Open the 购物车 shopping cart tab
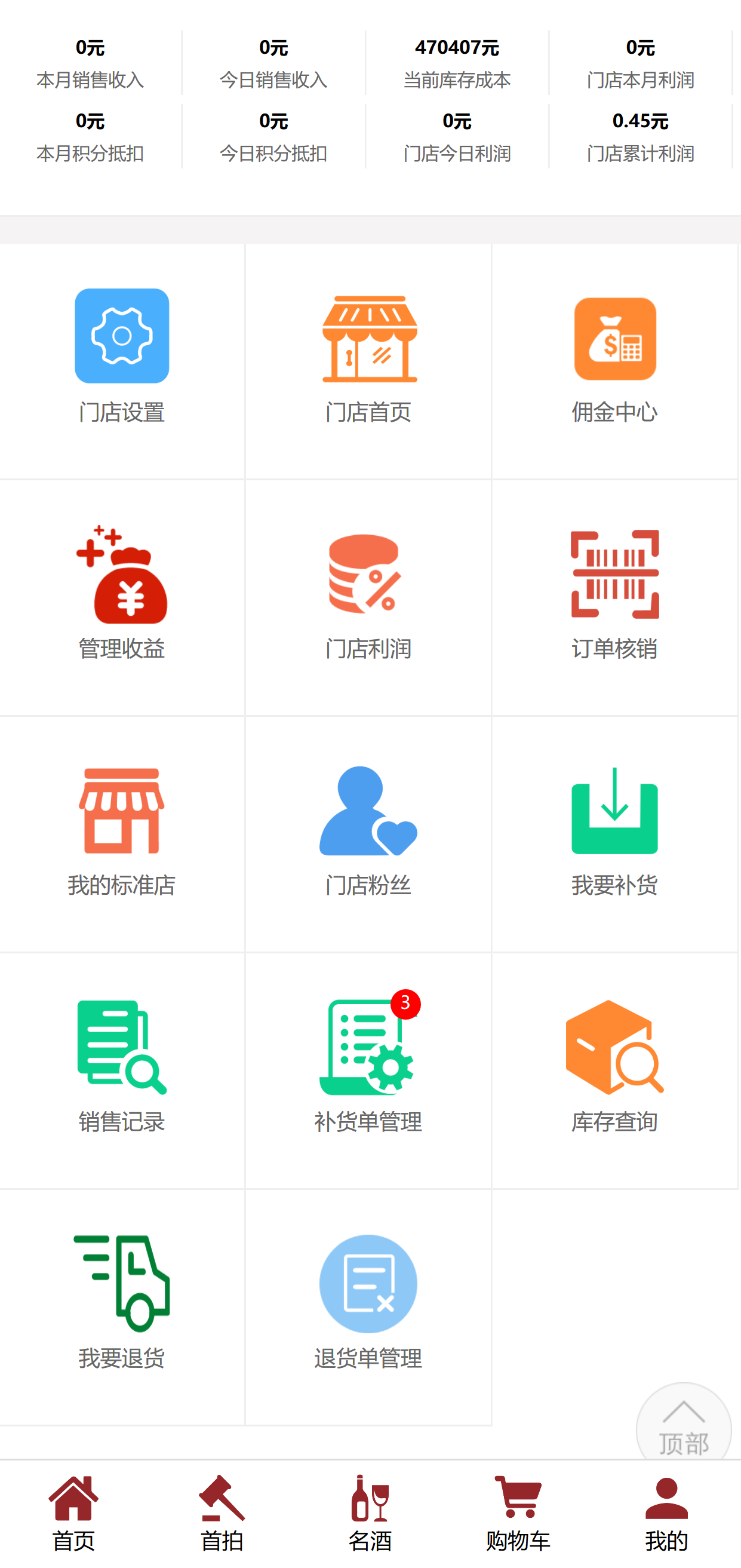741x1568 pixels. [x=518, y=1514]
